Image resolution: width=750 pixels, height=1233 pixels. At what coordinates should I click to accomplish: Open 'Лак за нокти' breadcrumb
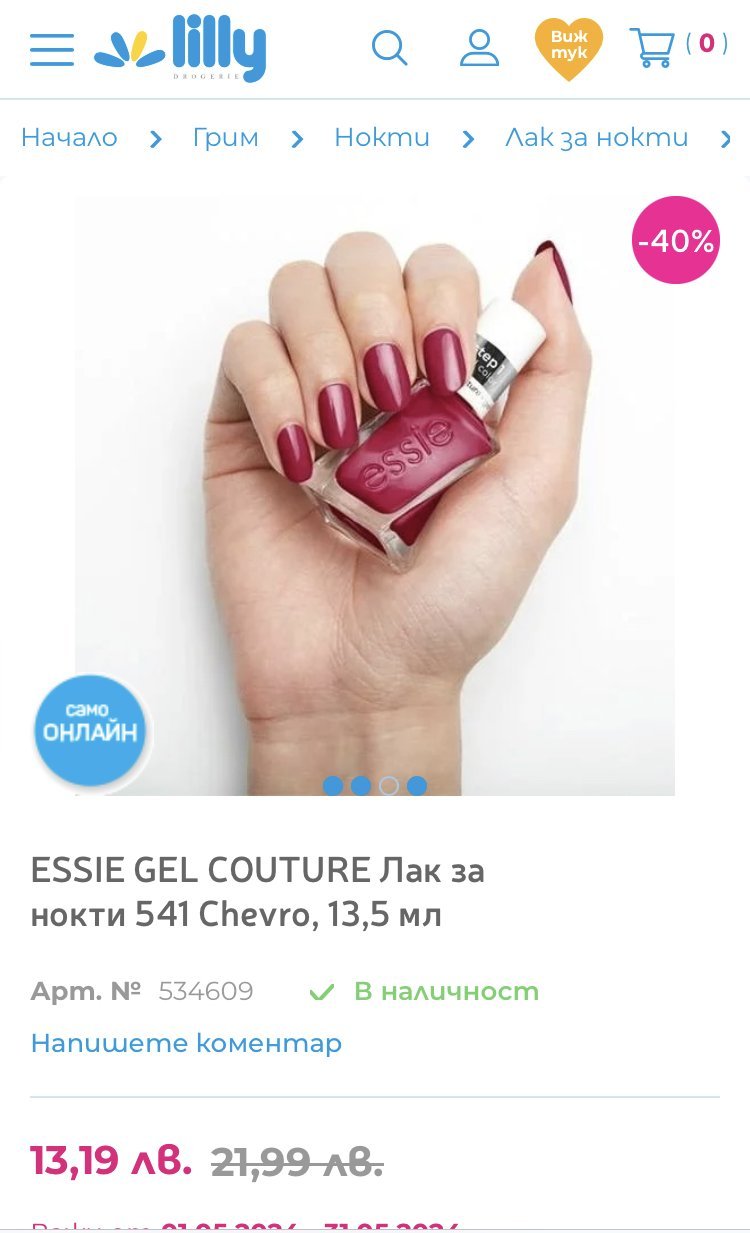pos(596,138)
